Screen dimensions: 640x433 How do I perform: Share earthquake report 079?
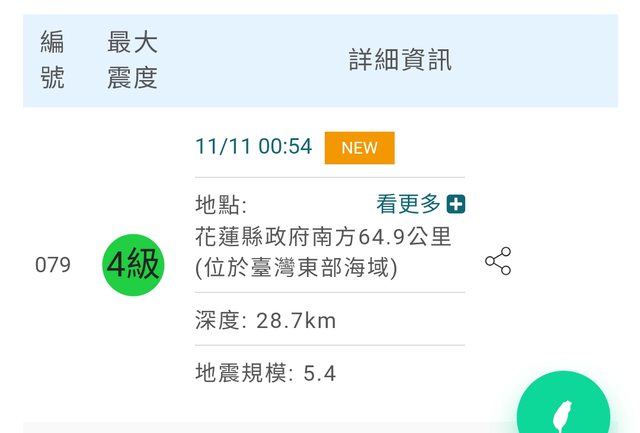point(498,262)
